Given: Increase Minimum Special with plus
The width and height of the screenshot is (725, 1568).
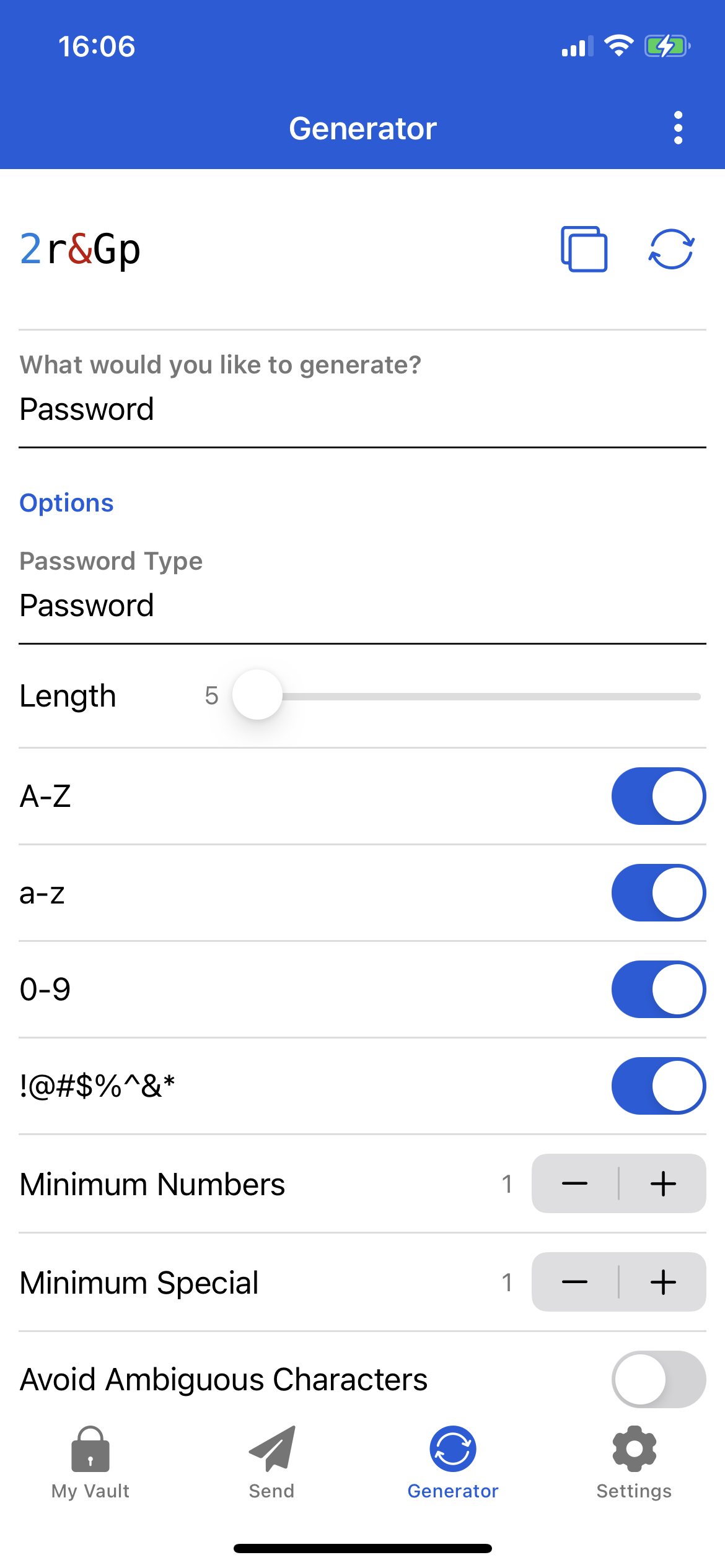Looking at the screenshot, I should pyautogui.click(x=663, y=1282).
